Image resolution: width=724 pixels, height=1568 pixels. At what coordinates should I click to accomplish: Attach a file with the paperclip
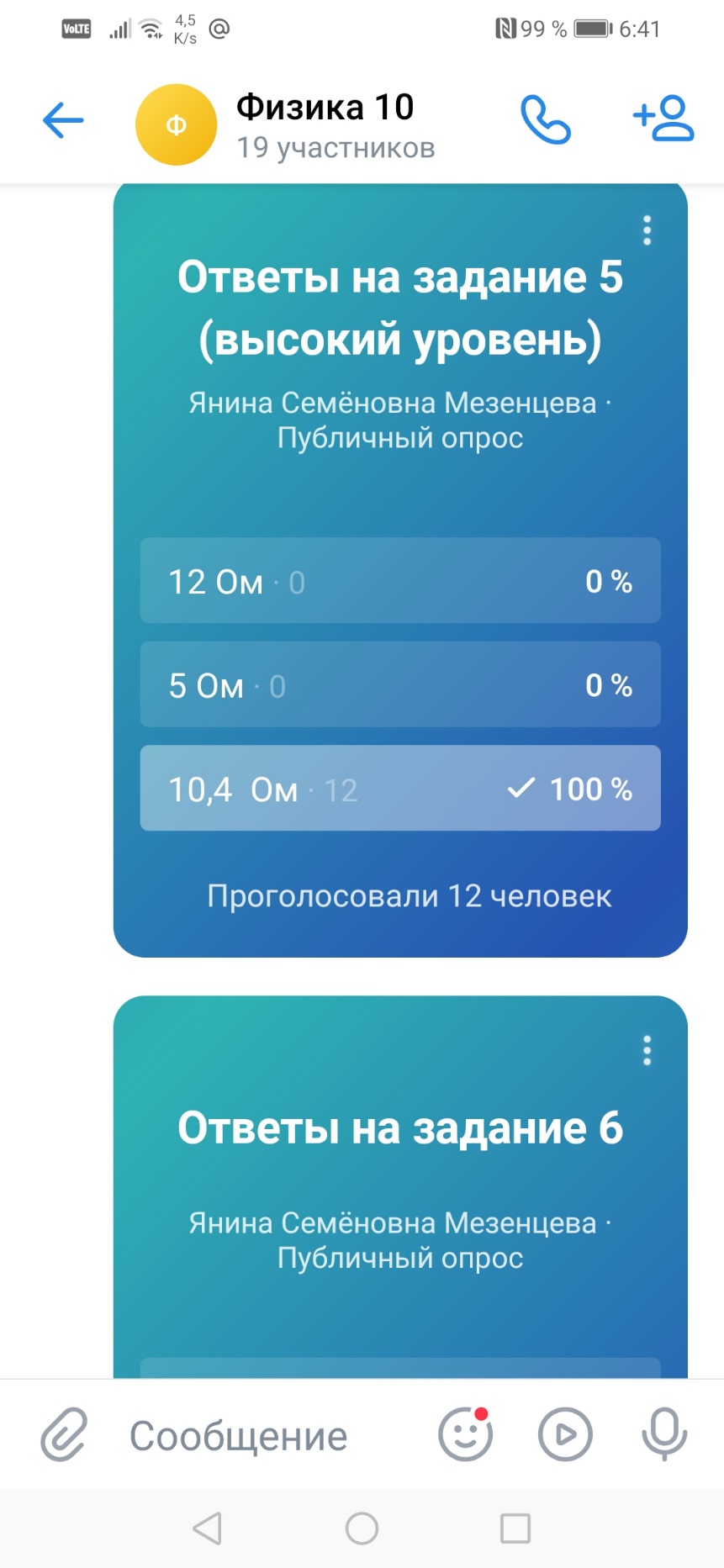click(64, 1434)
